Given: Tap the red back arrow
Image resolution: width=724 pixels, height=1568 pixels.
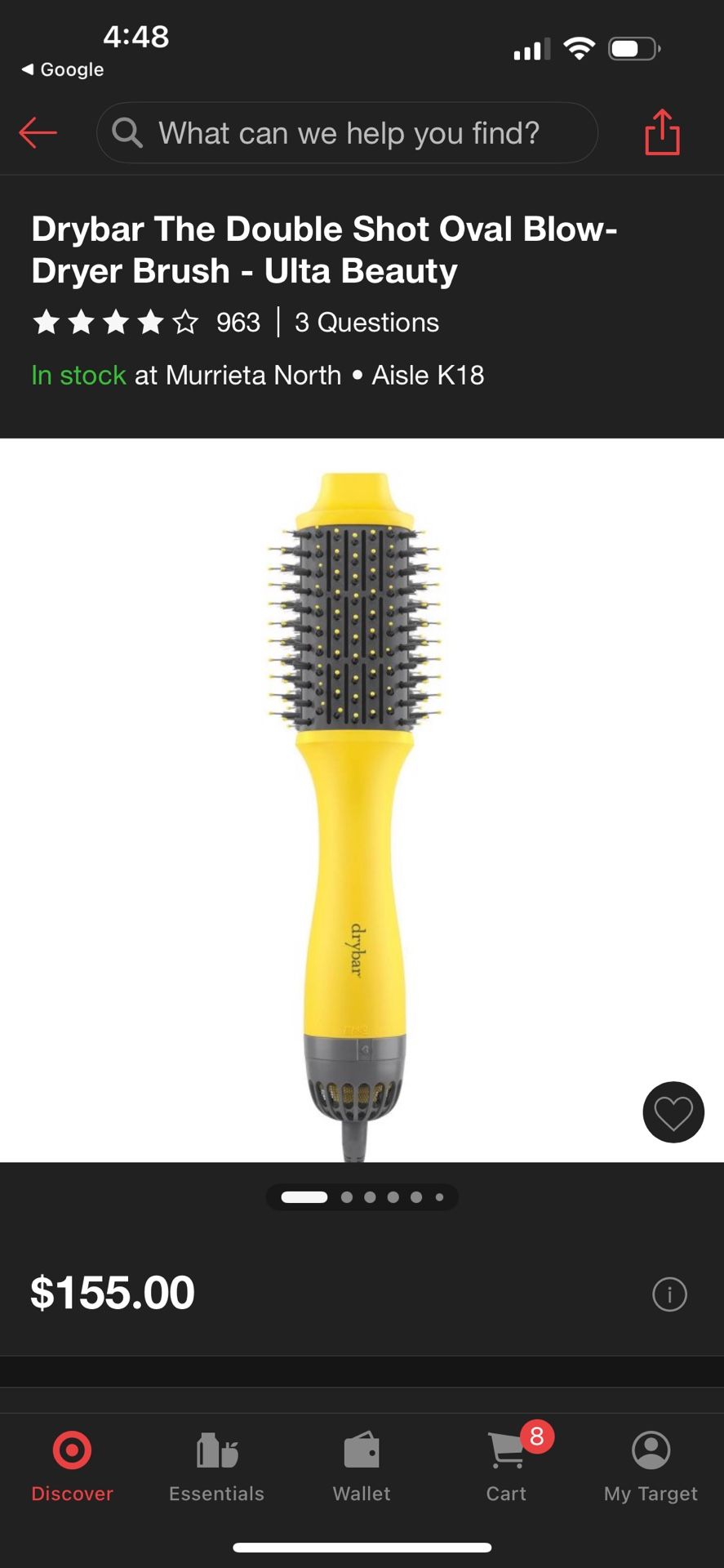Looking at the screenshot, I should pyautogui.click(x=38, y=132).
